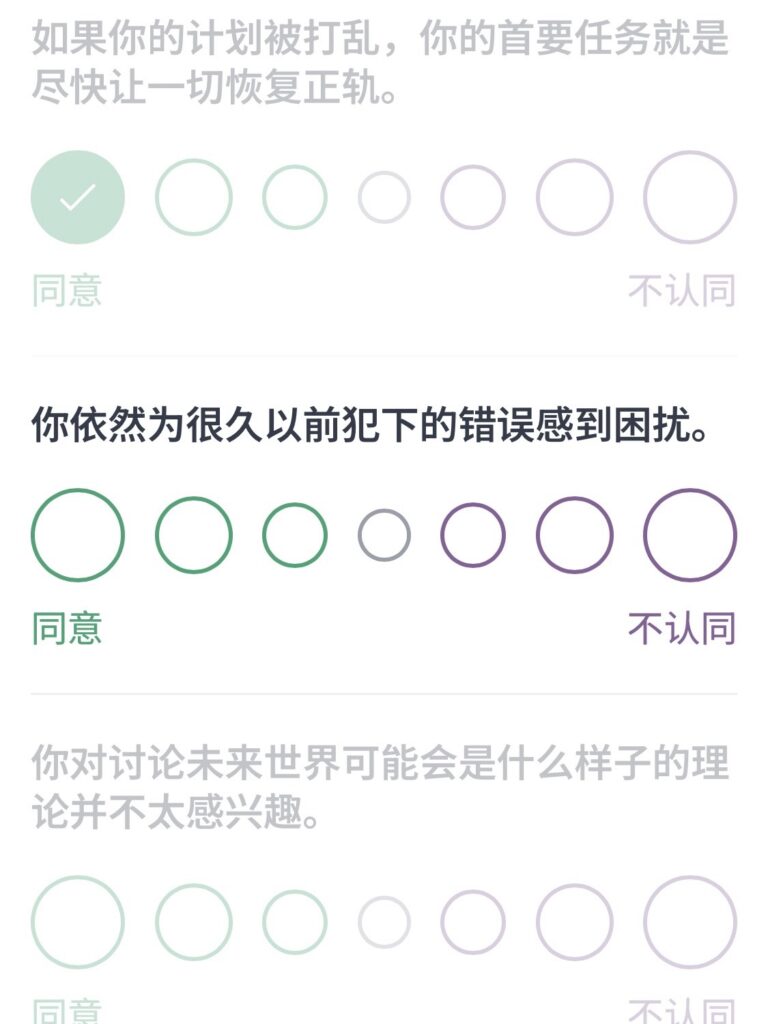Select strongest disagree for the disrupted-plans question

pos(690,197)
